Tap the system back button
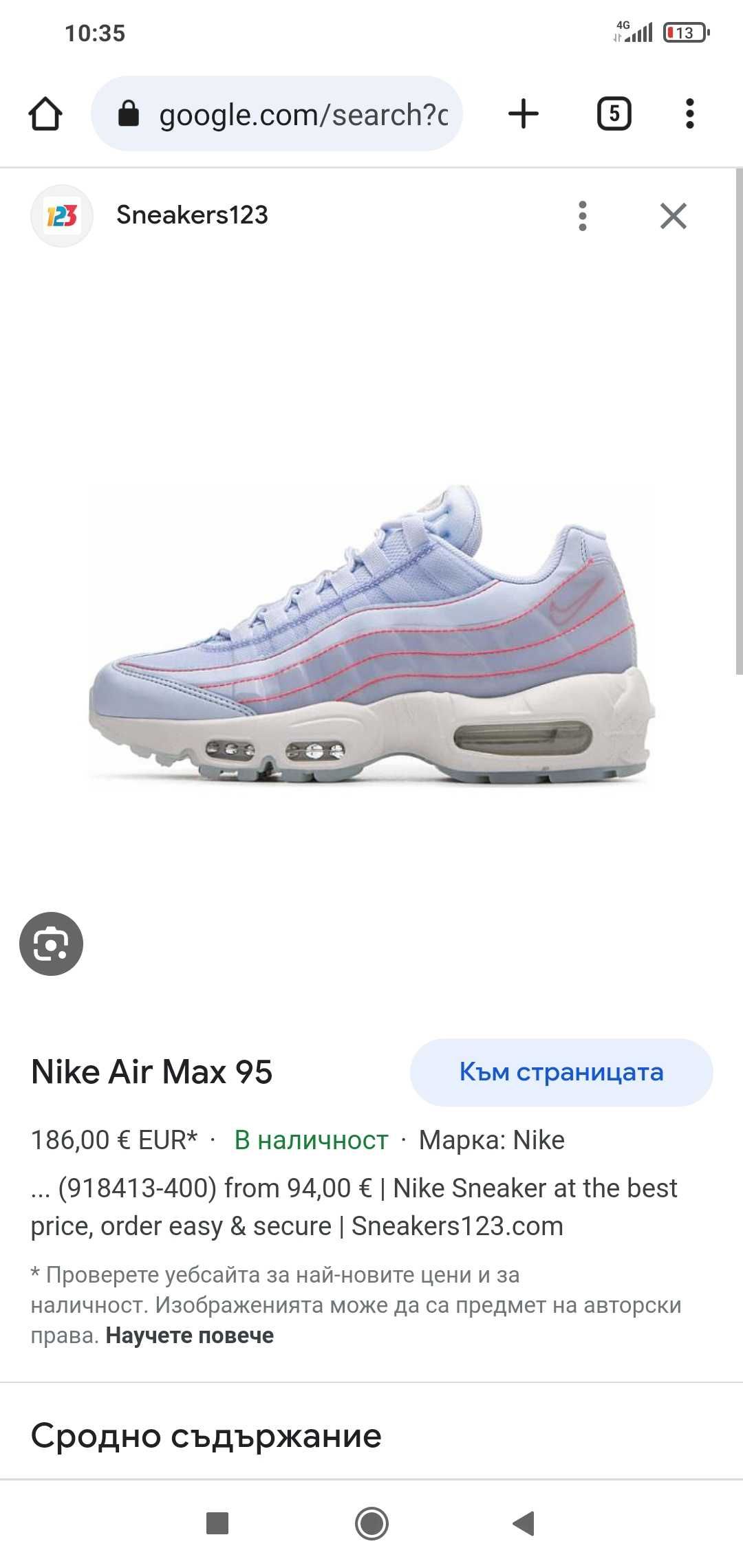Screen dimensions: 743x1568 (x=524, y=1523)
